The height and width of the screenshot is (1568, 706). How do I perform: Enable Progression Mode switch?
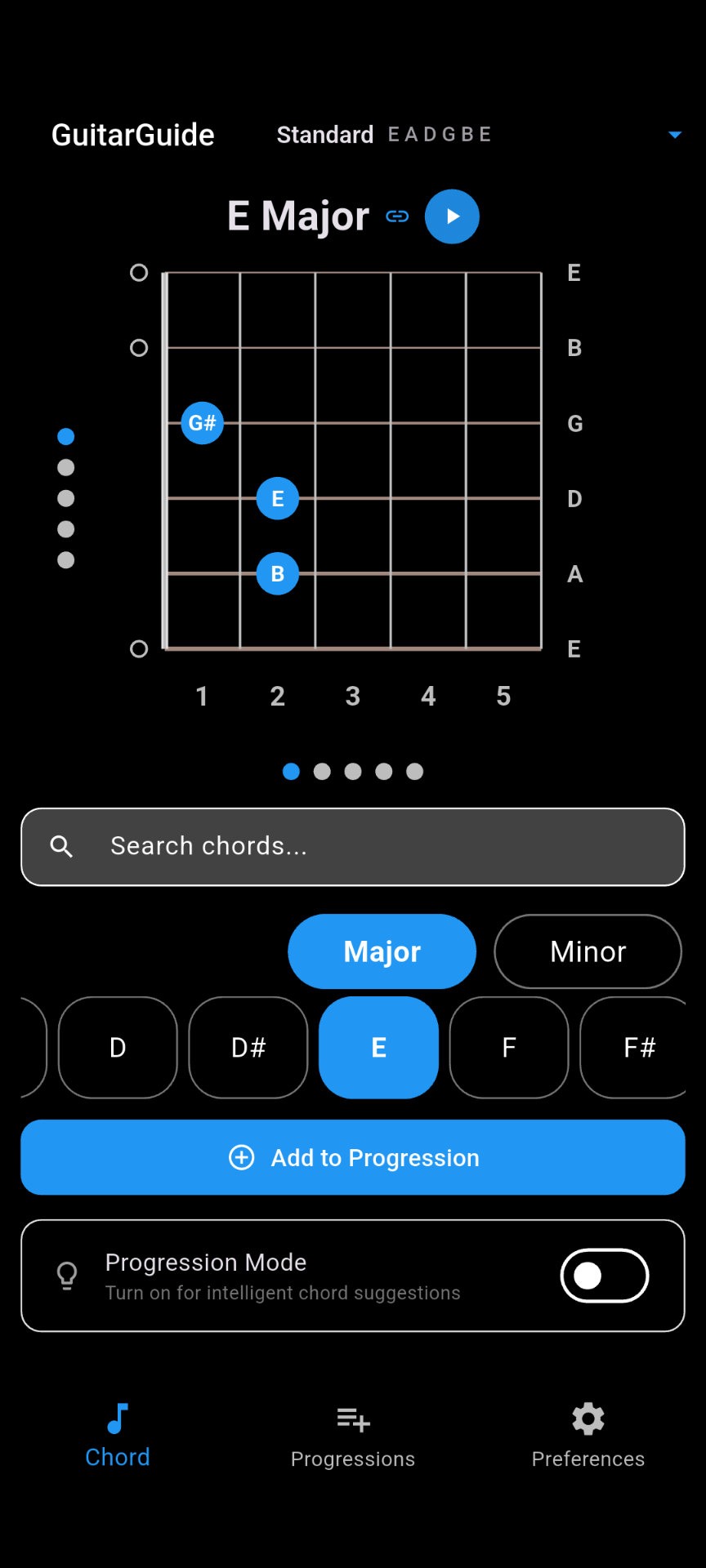coord(604,1276)
